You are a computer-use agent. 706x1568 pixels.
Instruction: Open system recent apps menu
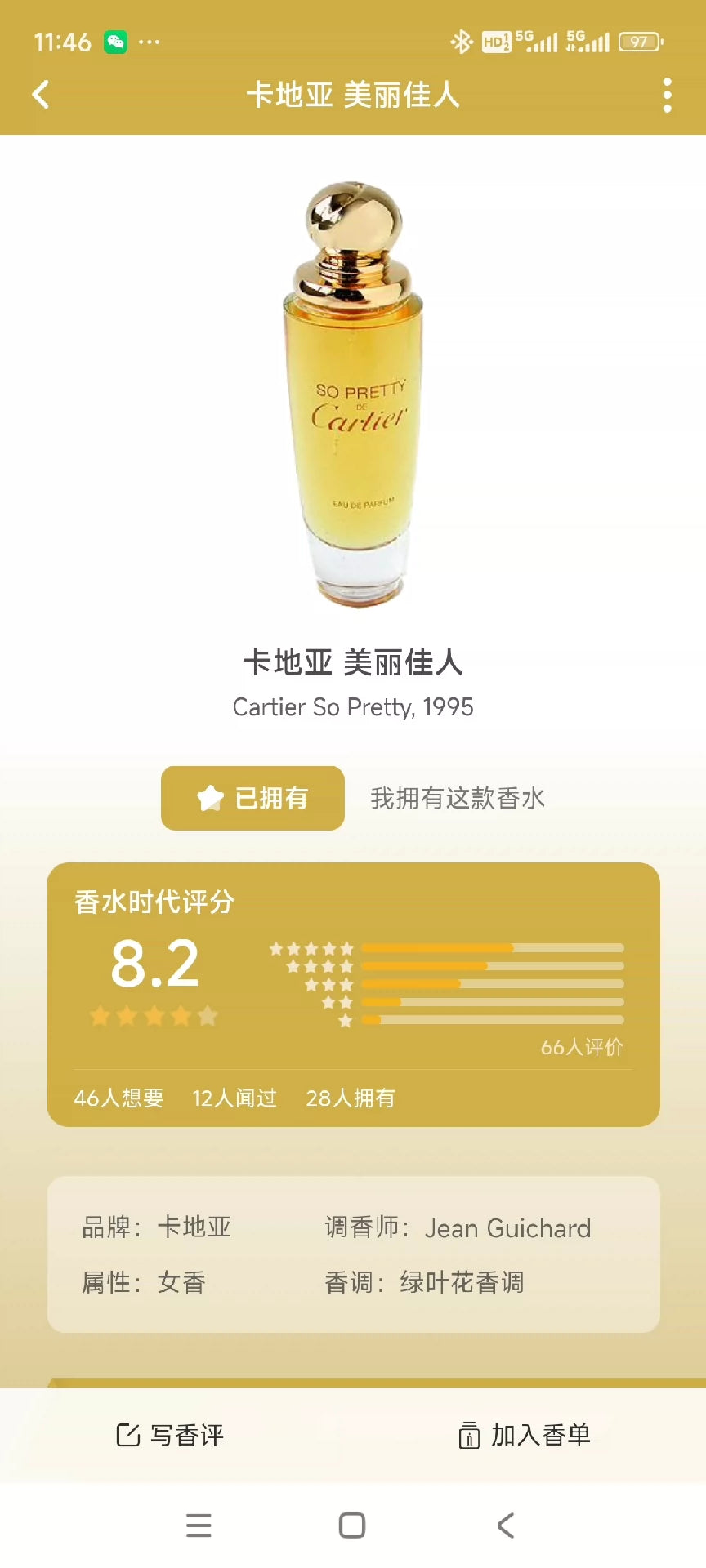click(199, 1525)
